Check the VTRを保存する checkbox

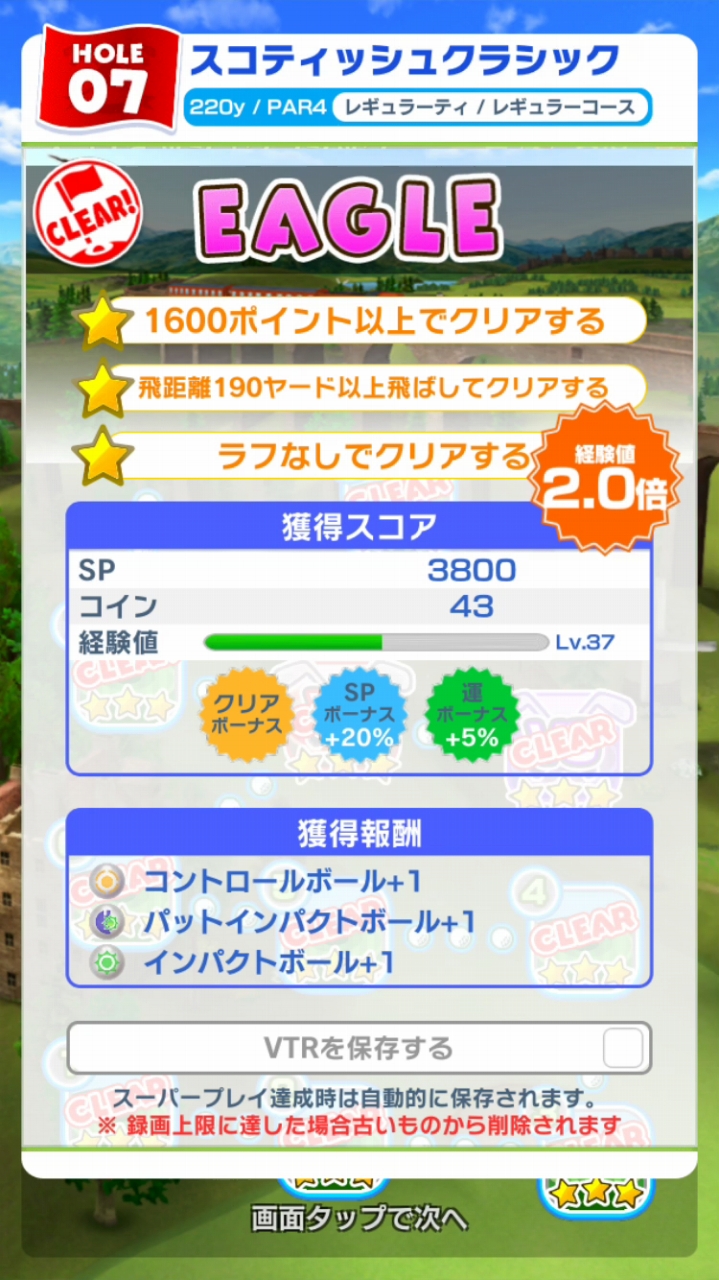[622, 1048]
